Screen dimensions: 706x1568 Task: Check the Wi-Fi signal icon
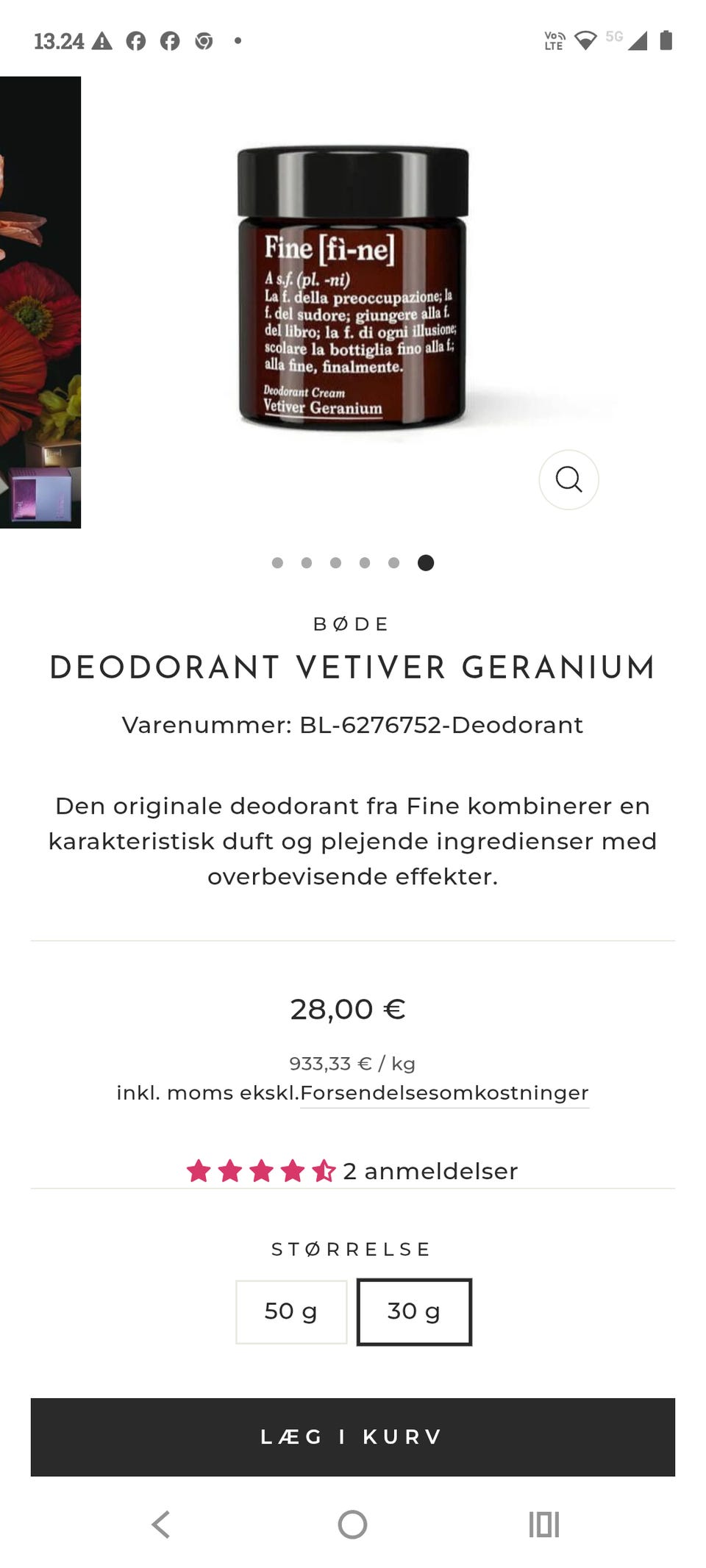coord(585,38)
